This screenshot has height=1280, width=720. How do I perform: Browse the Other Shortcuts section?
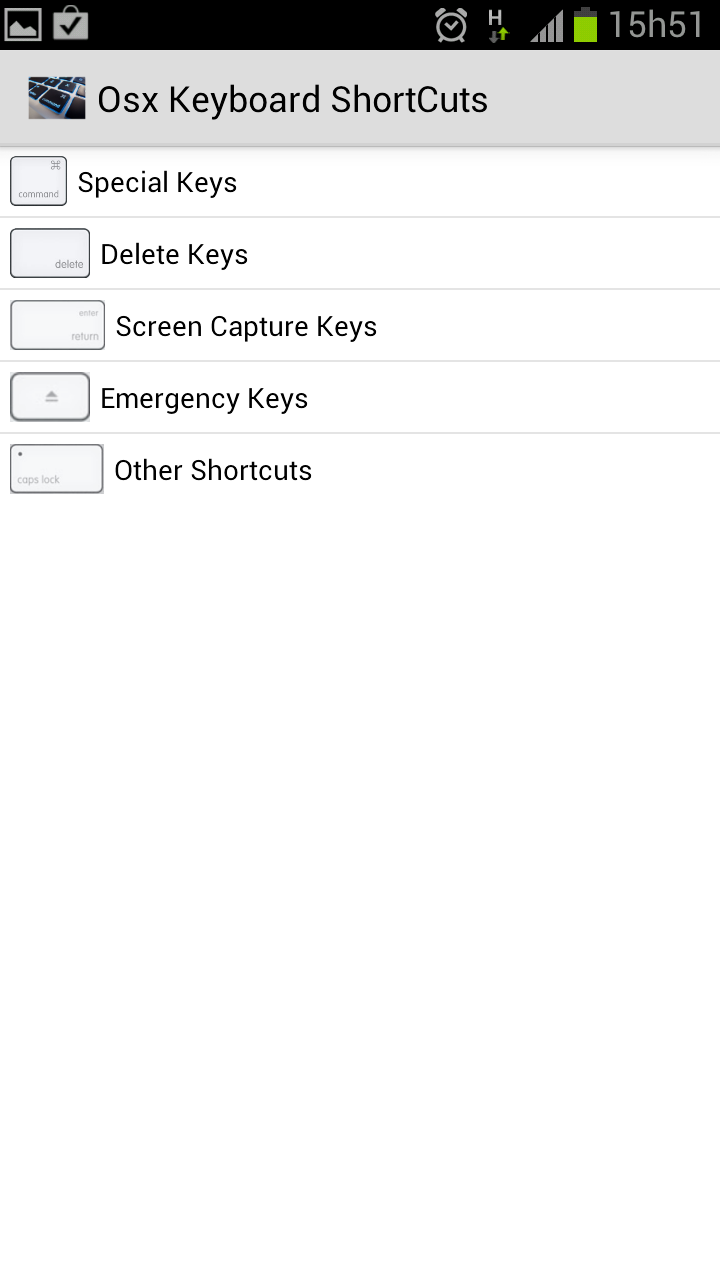point(213,470)
